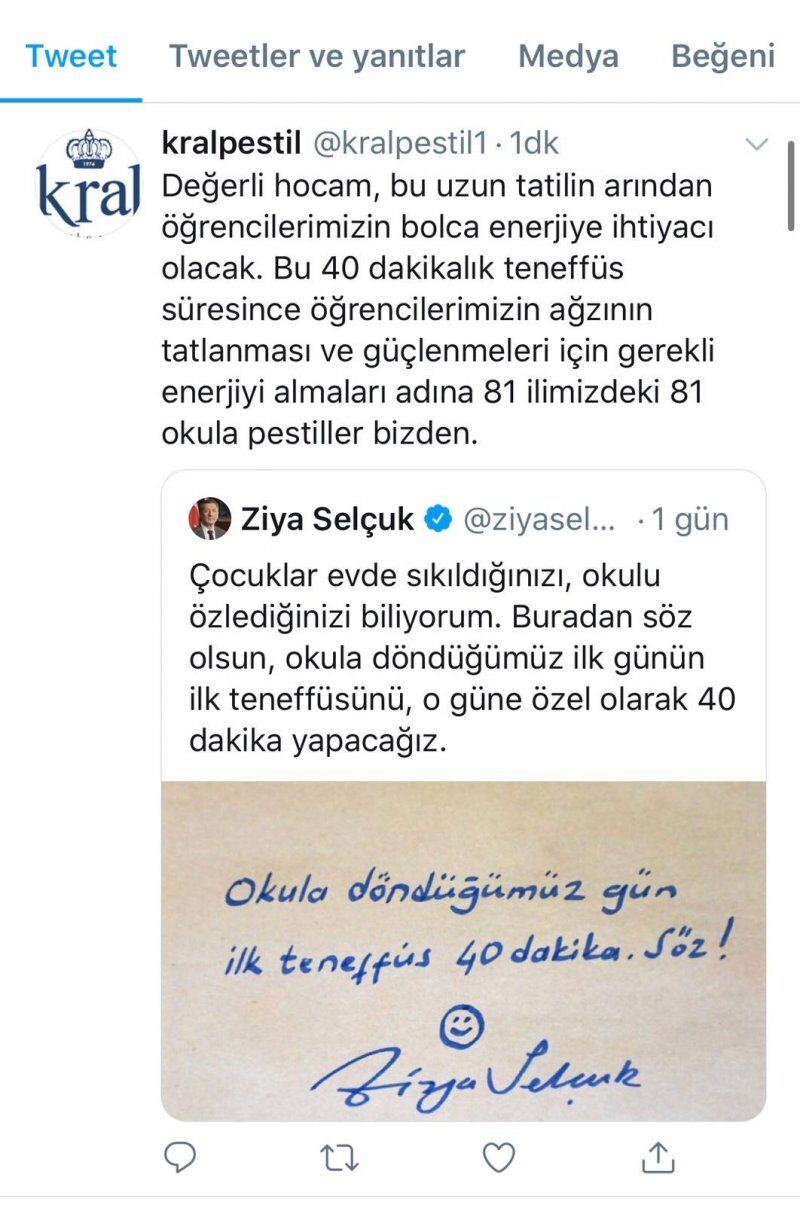
Task: Open the quoted Ziya Selçuk tweet
Action: [462, 640]
